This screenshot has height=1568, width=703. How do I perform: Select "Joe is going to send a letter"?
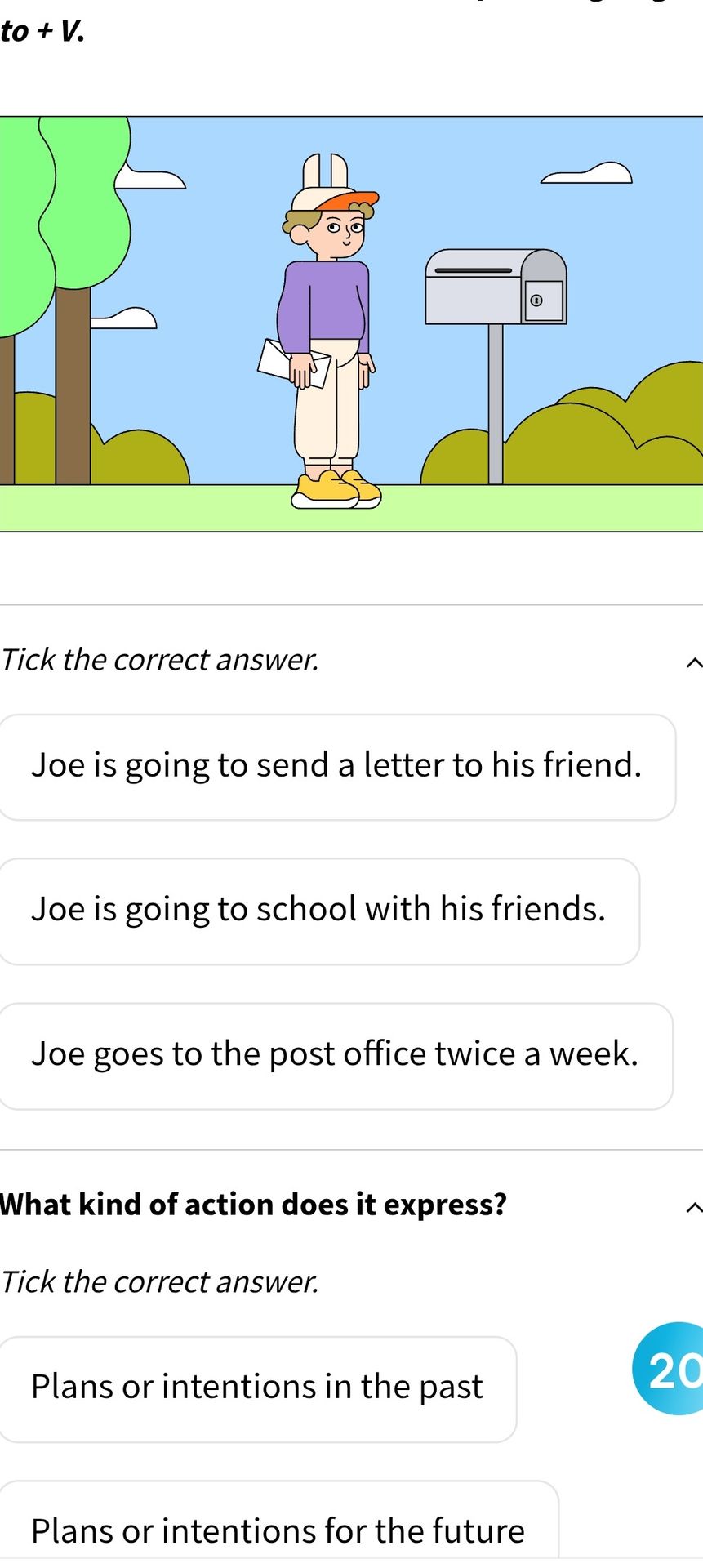336,767
